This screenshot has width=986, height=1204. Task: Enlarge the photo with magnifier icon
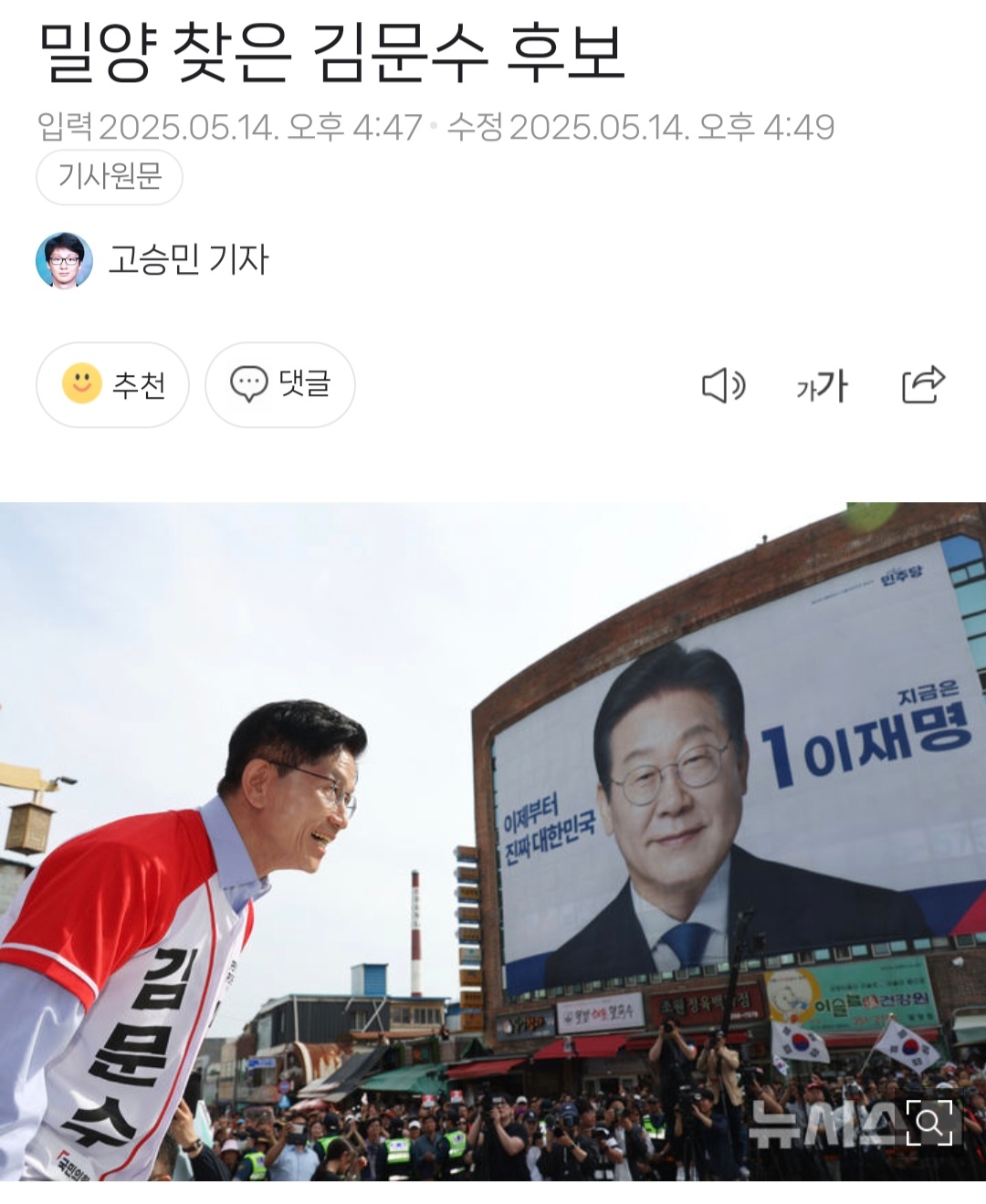928,1123
